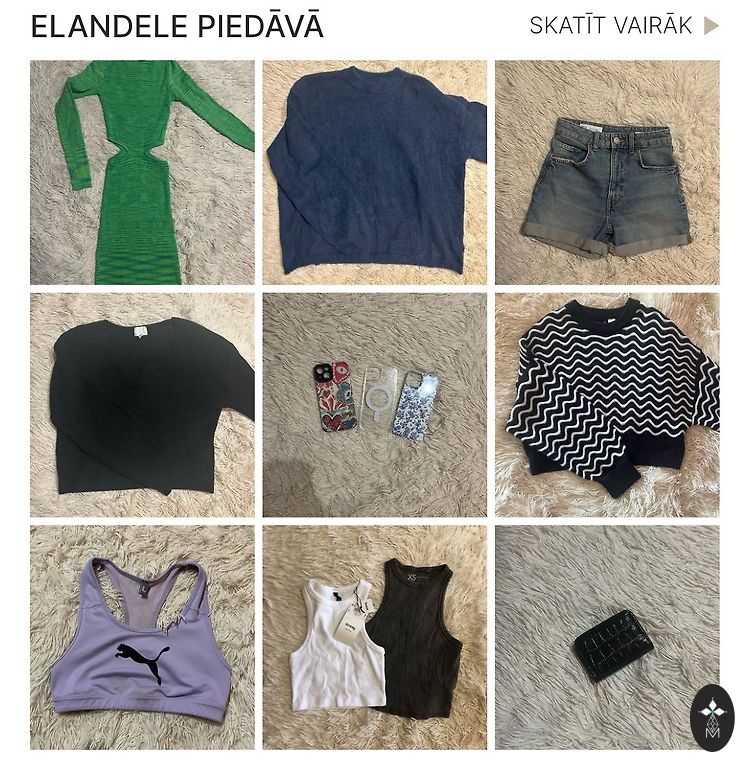
Task: Open the purple Puma sports bra listing
Action: [142, 637]
